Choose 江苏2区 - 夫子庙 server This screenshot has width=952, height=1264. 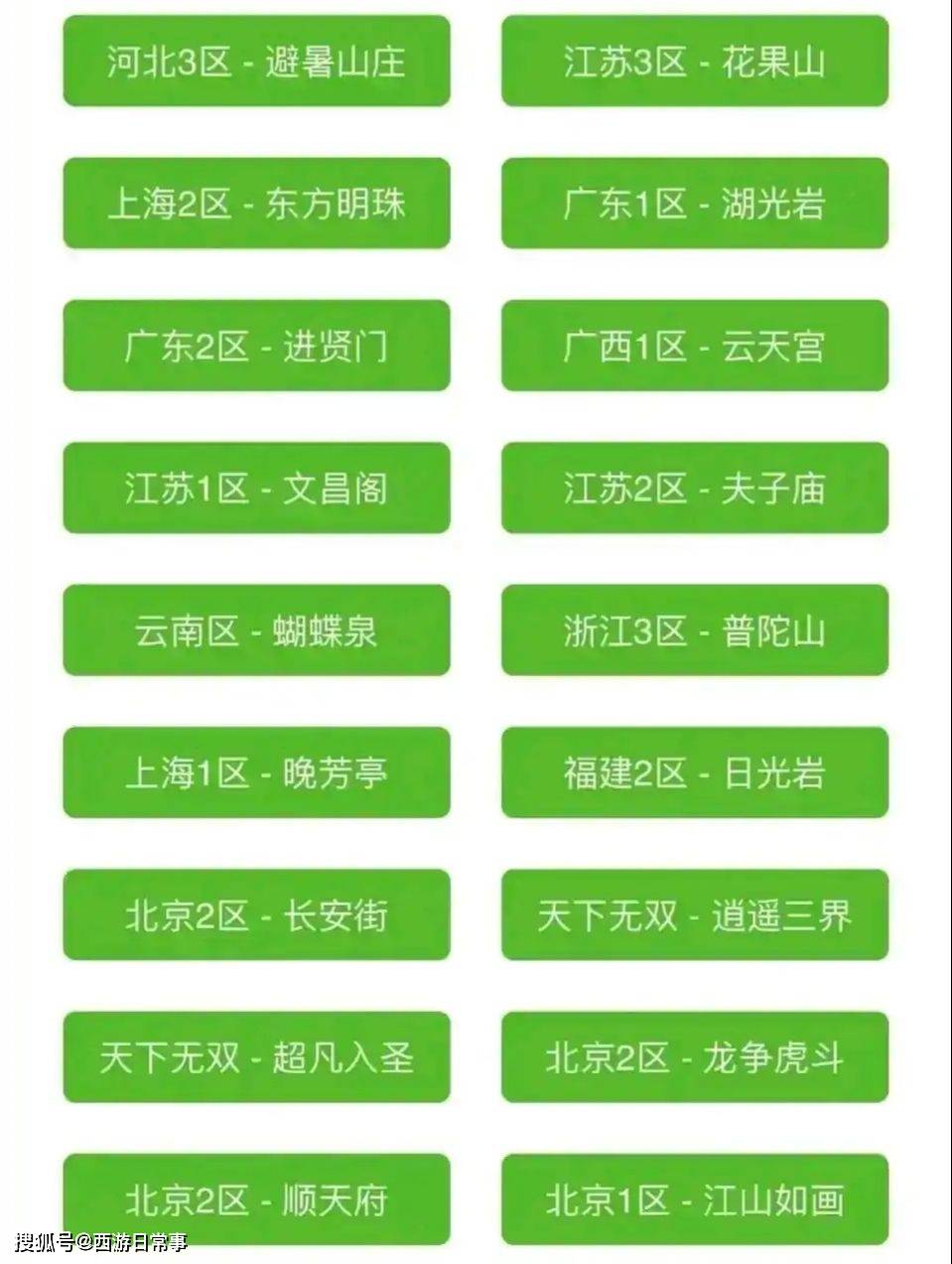[694, 489]
